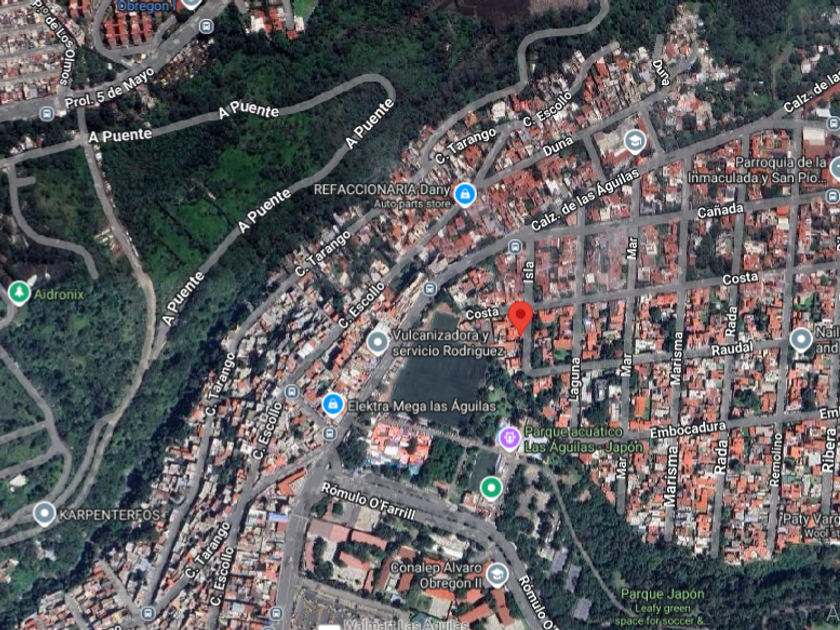The height and width of the screenshot is (630, 840).
Task: Tap the red dropped pin on Costa
Action: (x=520, y=317)
